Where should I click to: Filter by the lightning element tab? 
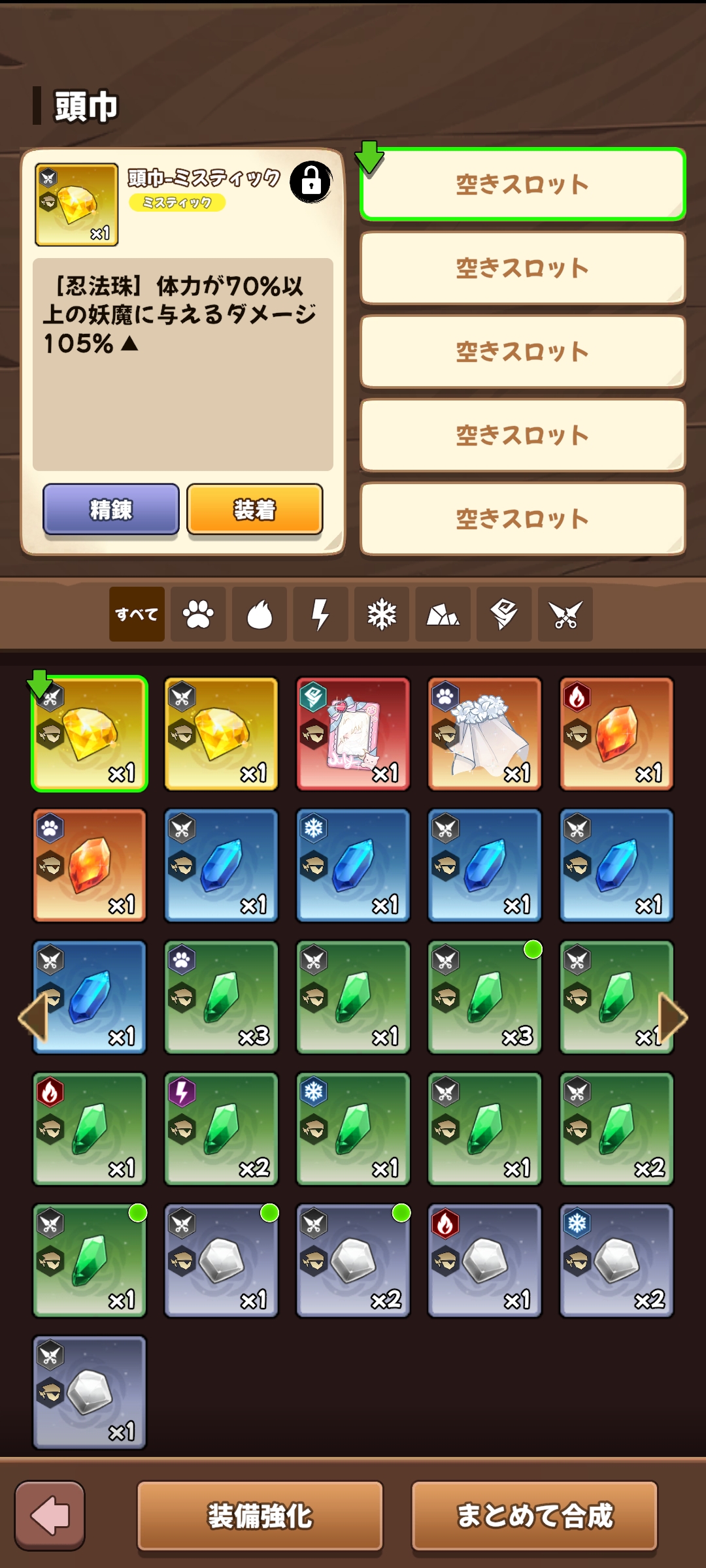coord(320,614)
